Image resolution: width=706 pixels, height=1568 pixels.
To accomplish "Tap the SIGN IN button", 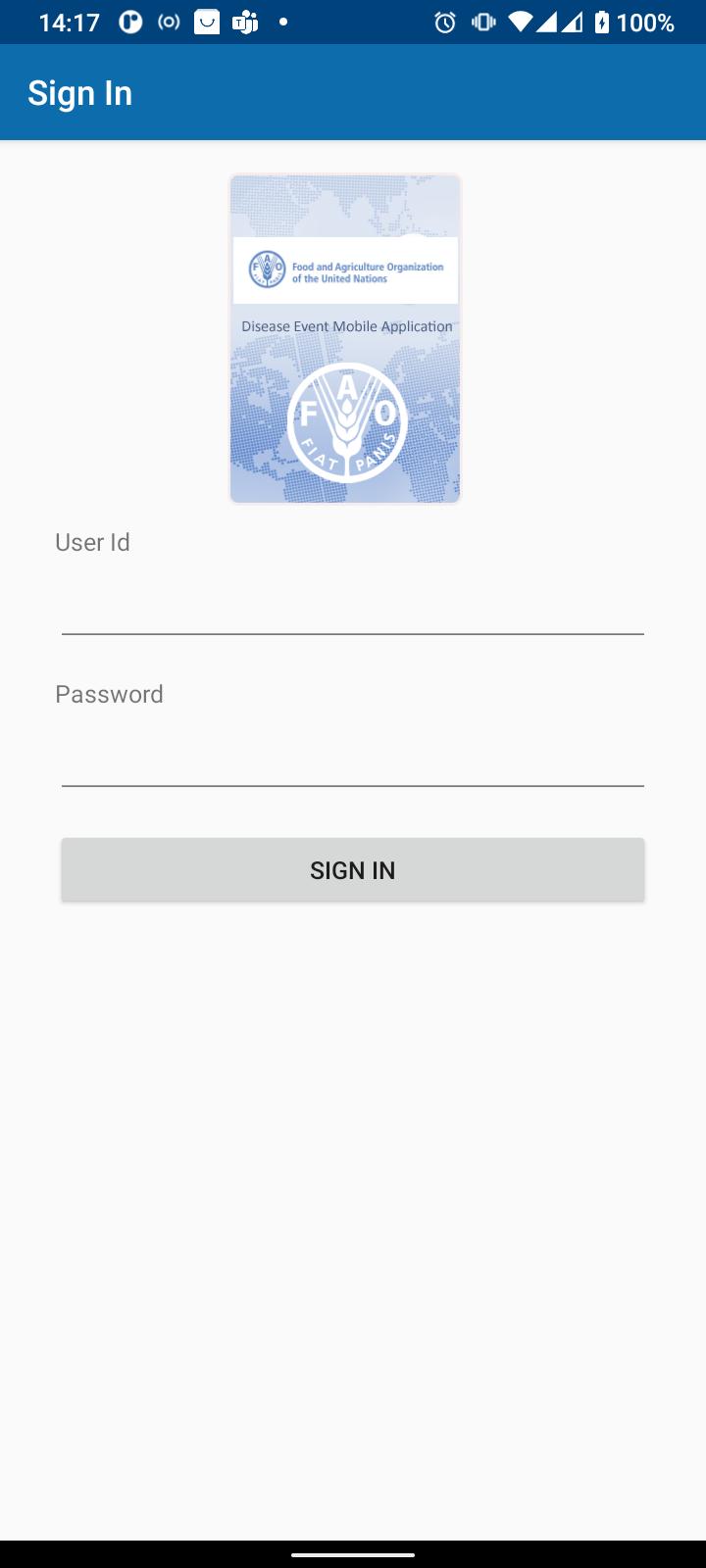I will tap(353, 869).
